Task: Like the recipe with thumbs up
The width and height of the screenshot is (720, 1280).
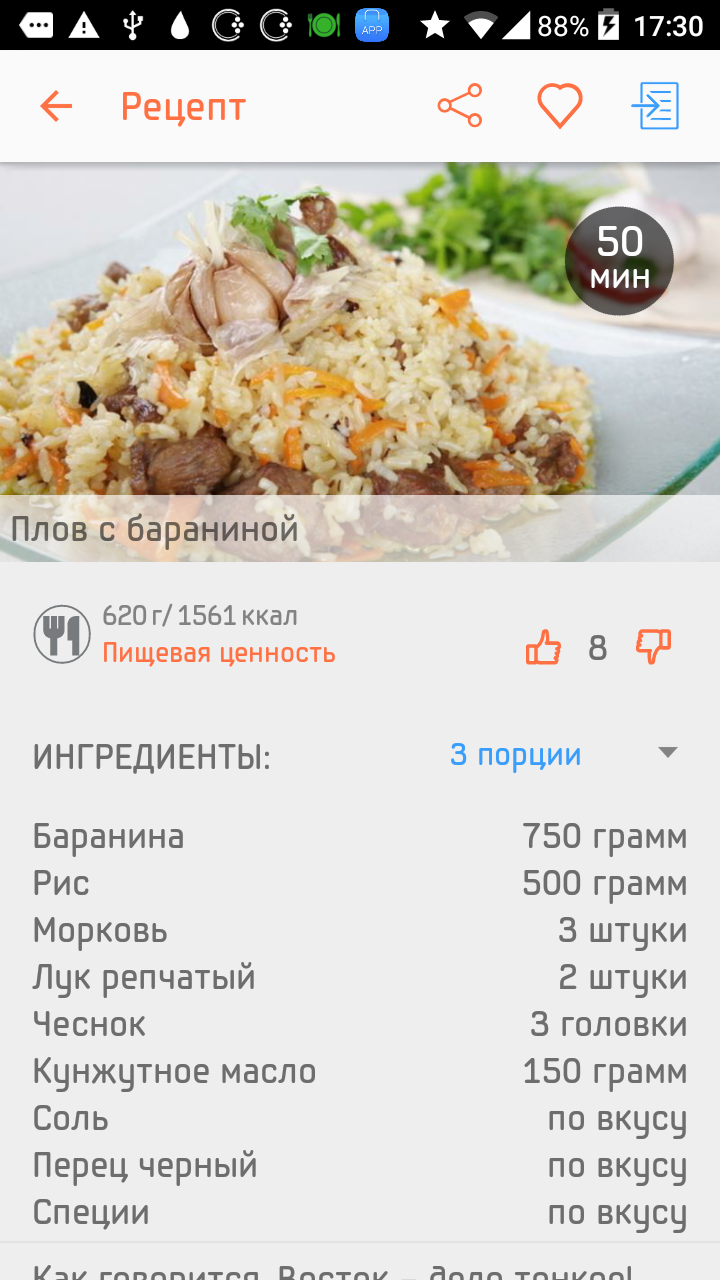Action: (x=544, y=648)
